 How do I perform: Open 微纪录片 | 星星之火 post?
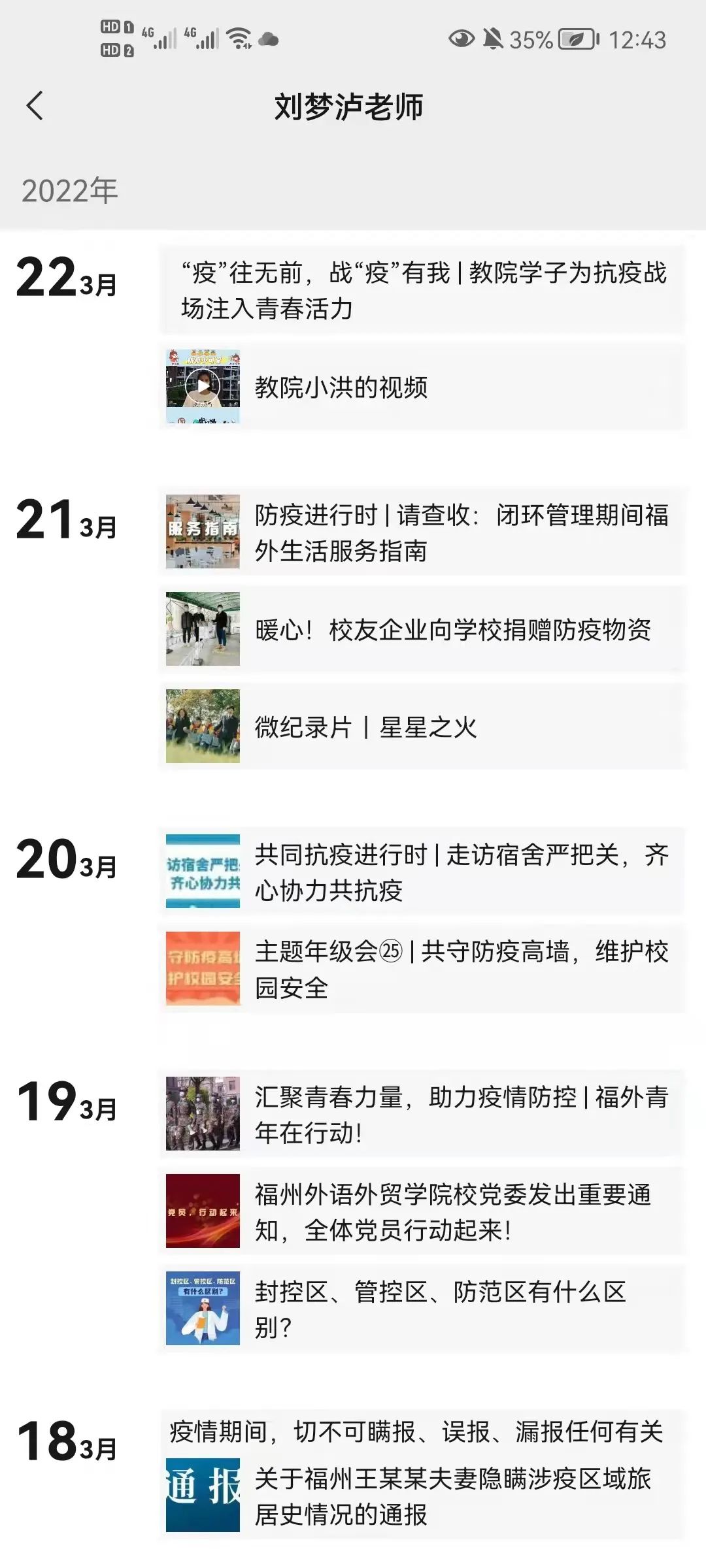pos(422,727)
